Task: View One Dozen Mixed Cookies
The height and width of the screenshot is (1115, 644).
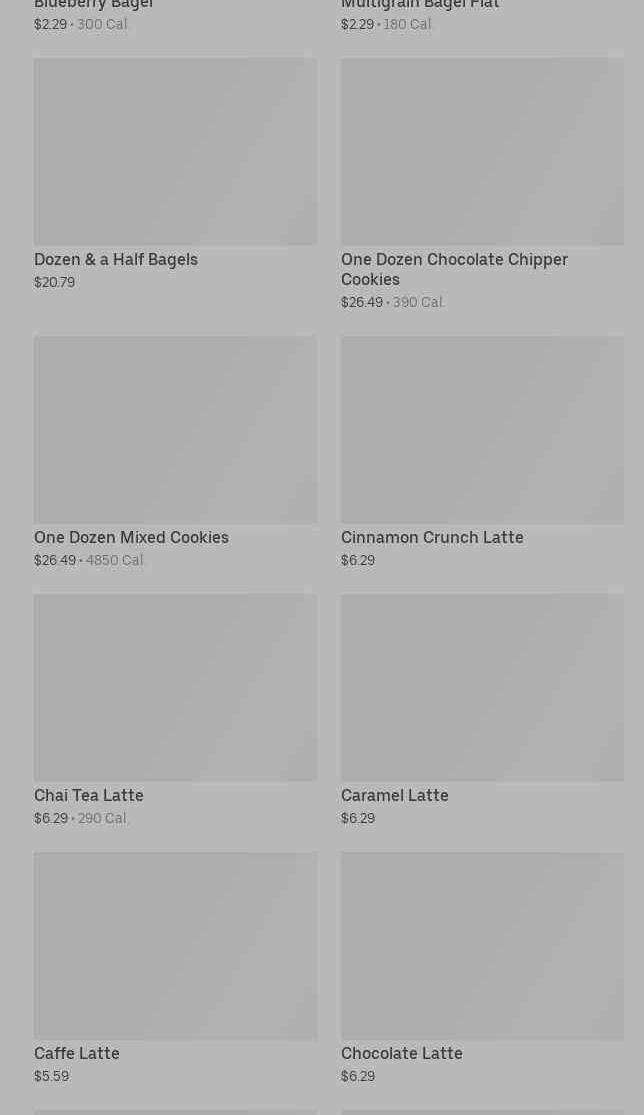Action: tap(175, 452)
